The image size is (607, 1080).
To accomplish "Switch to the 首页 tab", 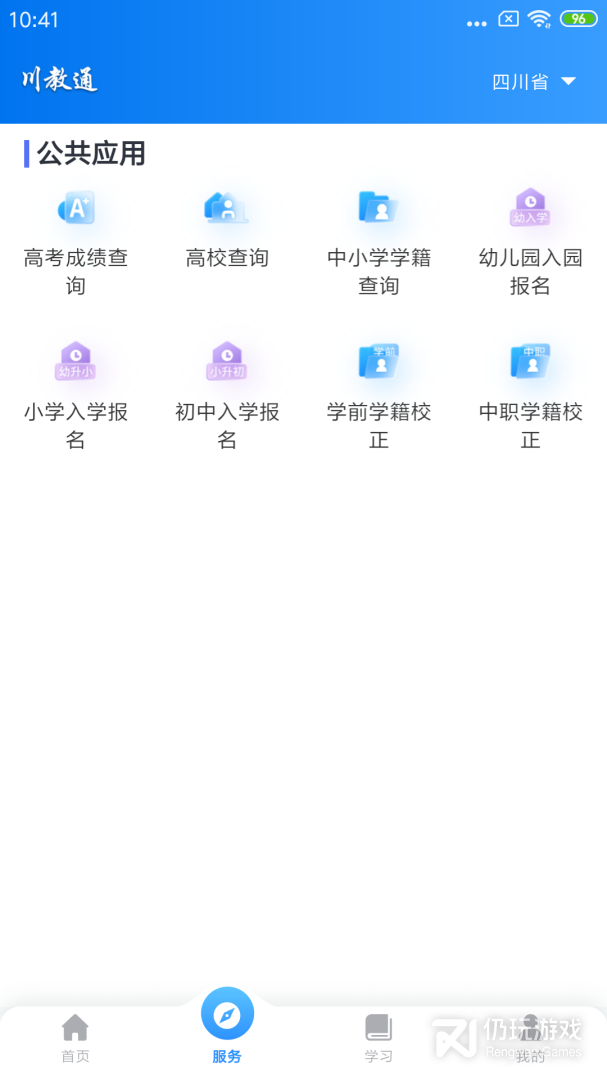I will [75, 1037].
